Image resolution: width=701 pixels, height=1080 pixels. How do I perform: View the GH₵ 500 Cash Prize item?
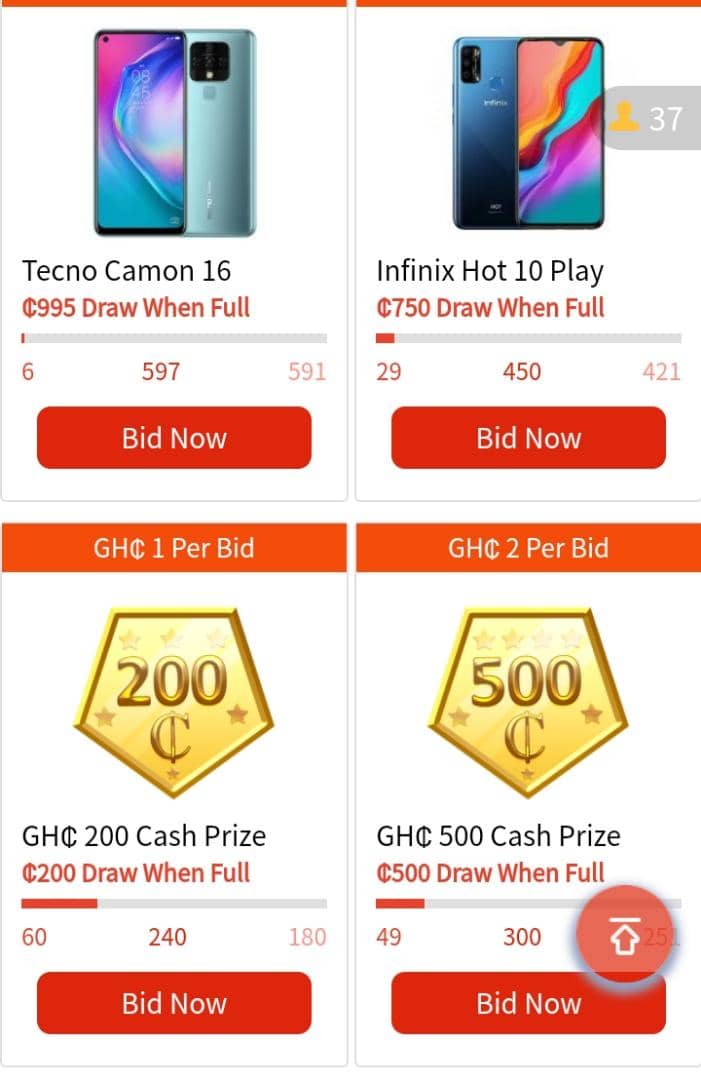(x=526, y=700)
